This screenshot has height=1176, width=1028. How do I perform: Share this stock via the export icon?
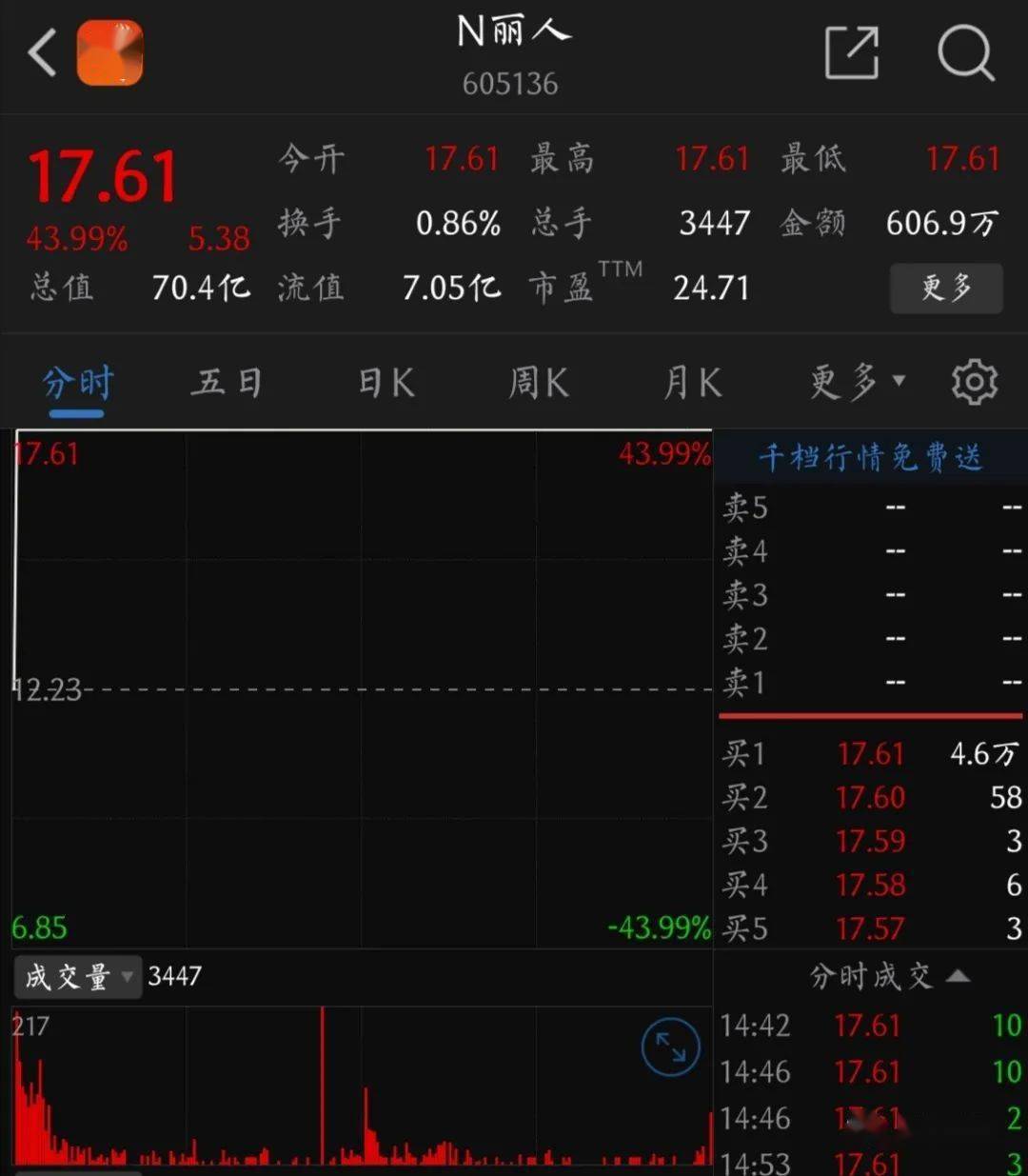click(851, 52)
